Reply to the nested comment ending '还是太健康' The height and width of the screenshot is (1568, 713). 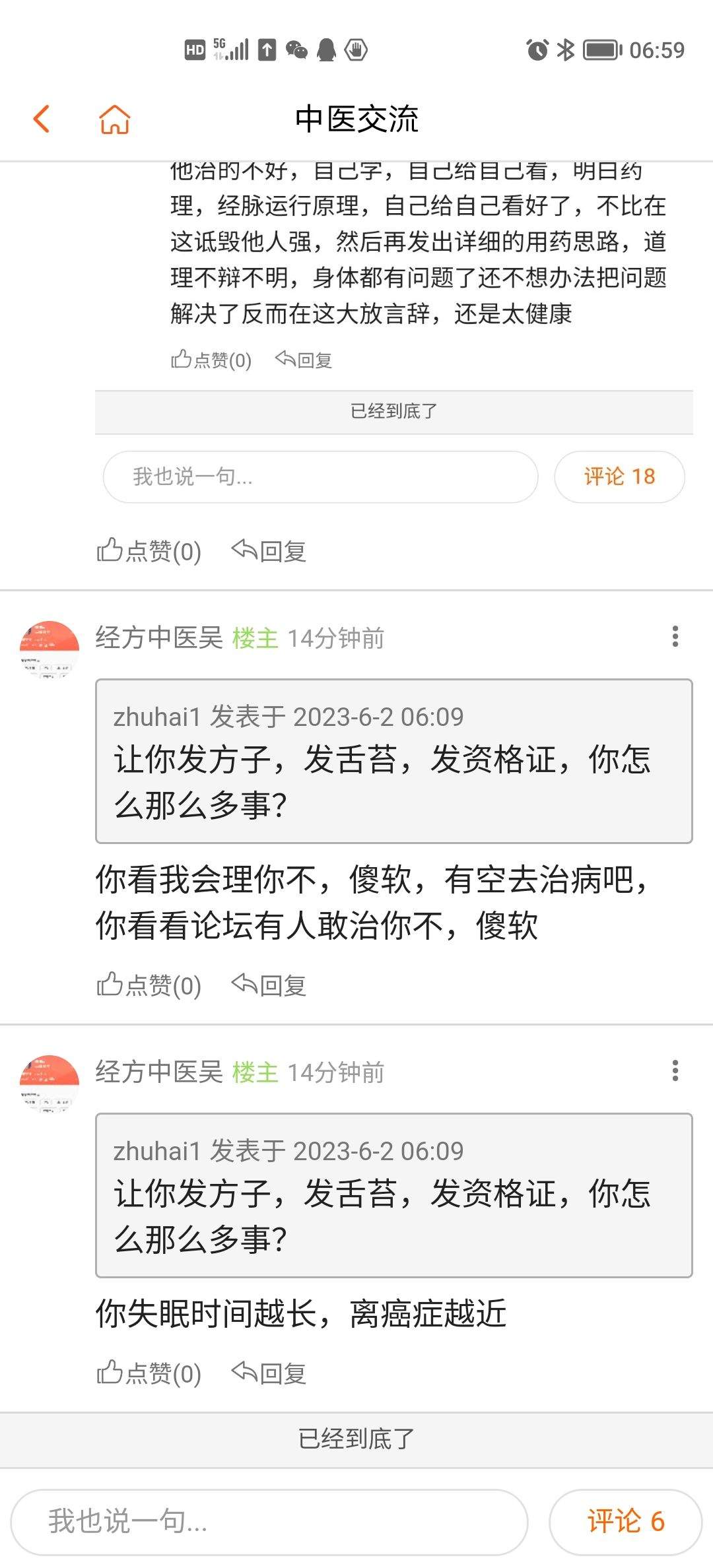[304, 360]
